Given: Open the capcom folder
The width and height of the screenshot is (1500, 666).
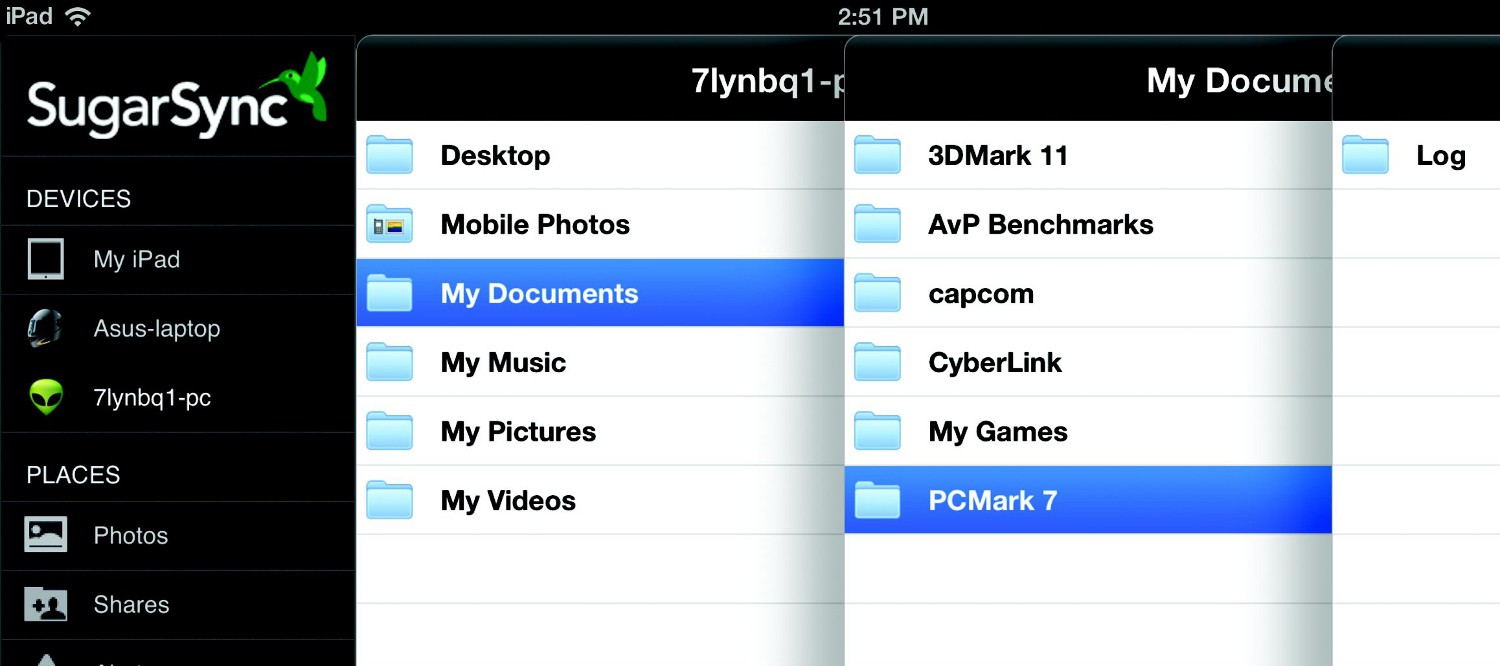Looking at the screenshot, I should [x=980, y=294].
